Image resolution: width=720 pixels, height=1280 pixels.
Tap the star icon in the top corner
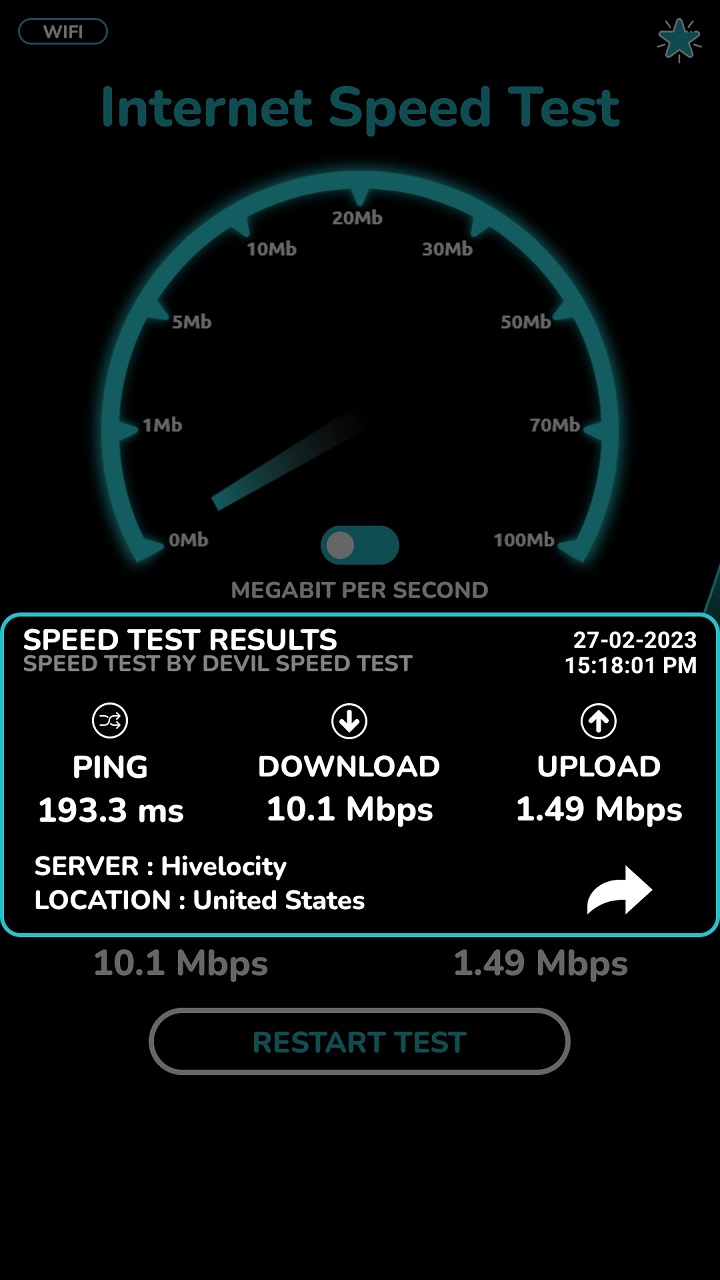click(679, 39)
